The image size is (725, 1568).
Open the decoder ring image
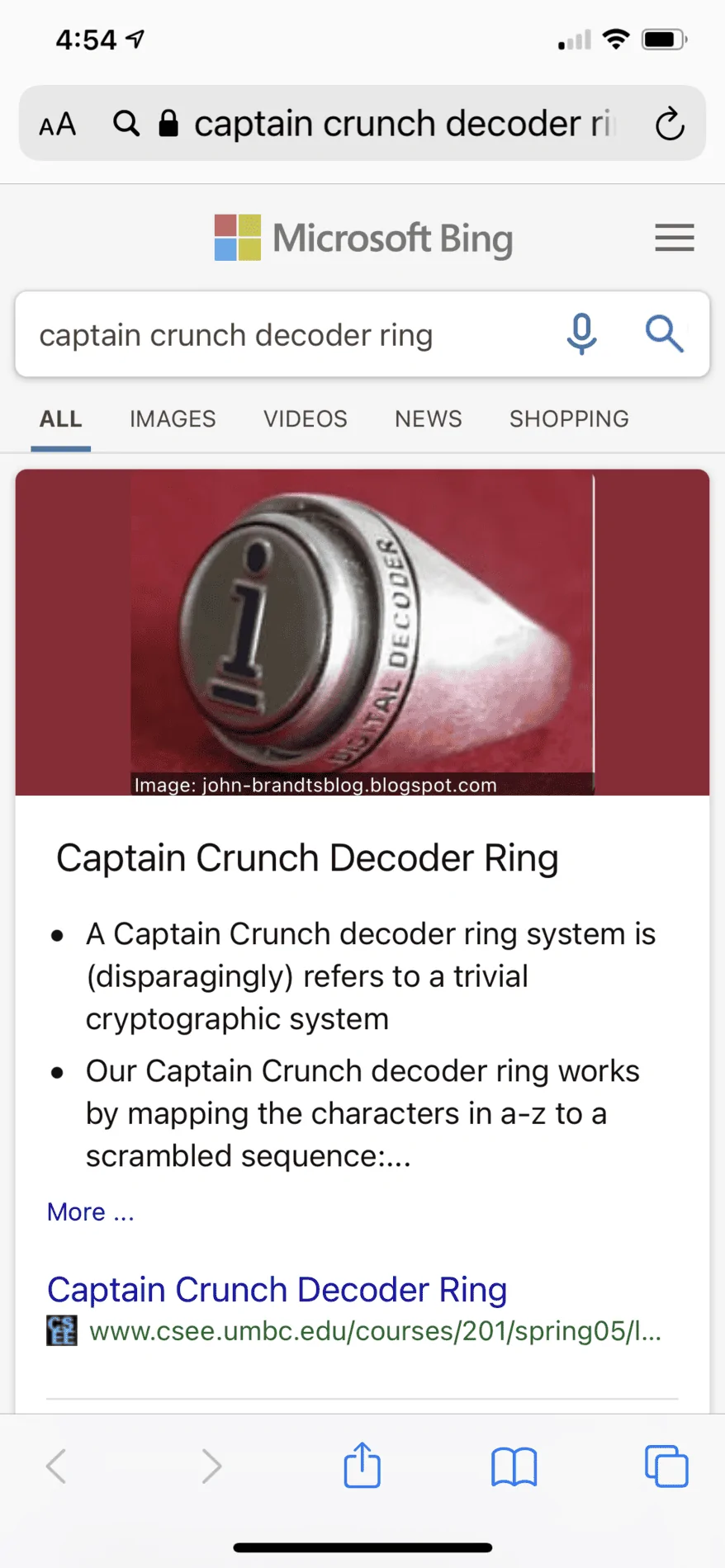pos(362,632)
